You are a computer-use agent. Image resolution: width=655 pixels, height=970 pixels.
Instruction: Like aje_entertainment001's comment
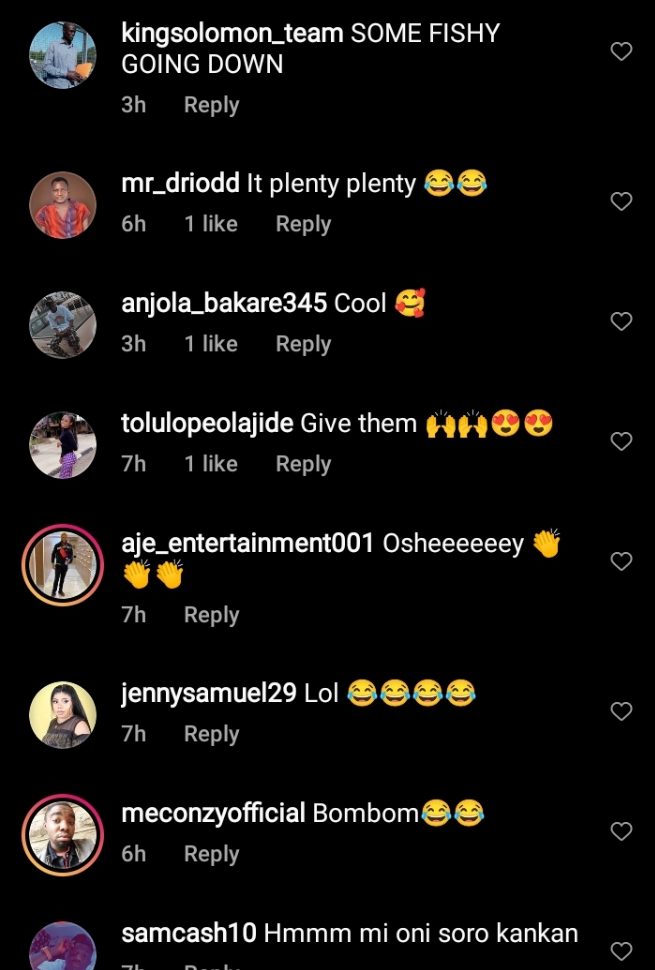pos(621,561)
